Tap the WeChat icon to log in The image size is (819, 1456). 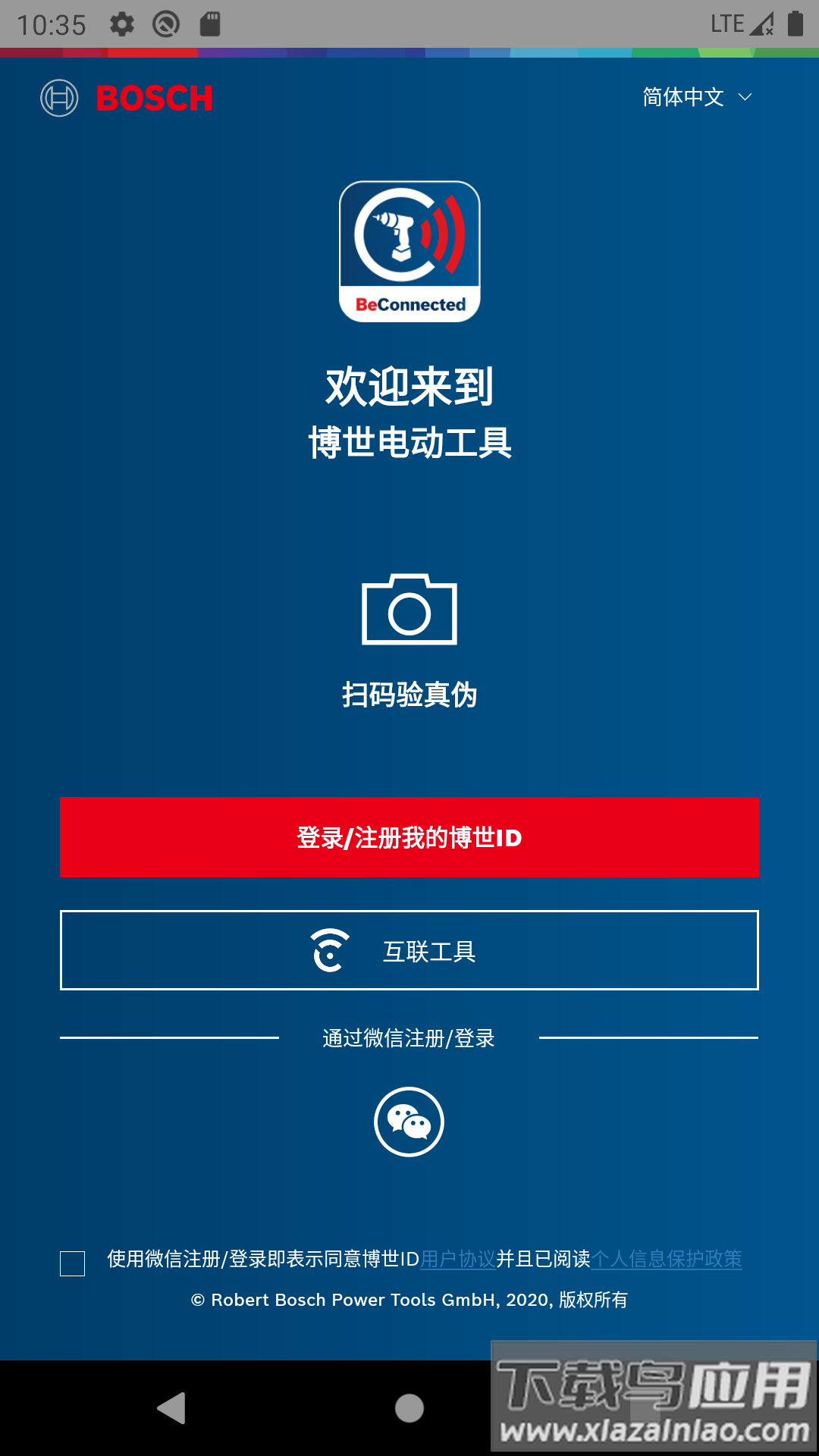[409, 1120]
